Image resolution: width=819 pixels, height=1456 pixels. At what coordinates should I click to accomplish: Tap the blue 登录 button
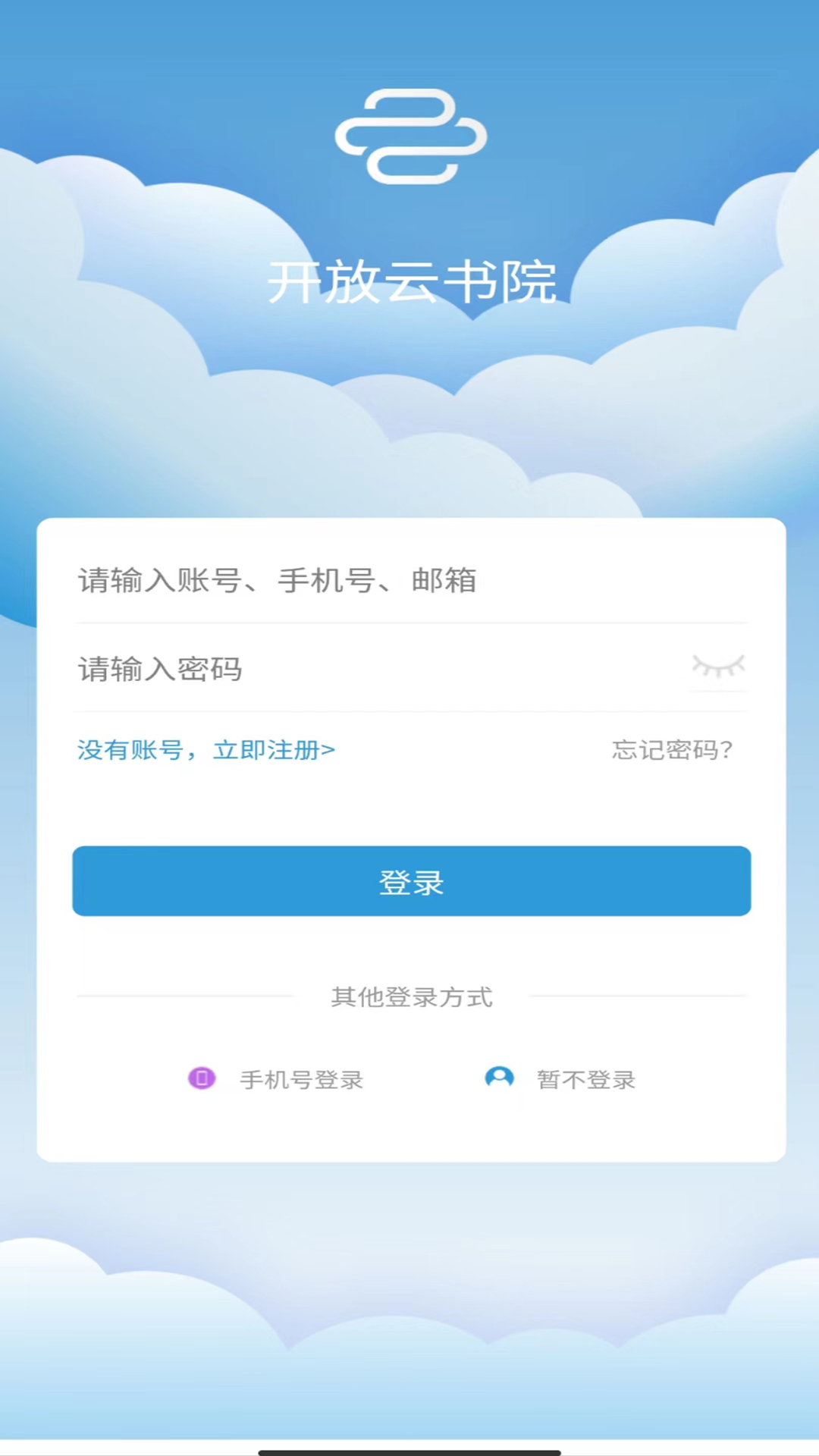pos(411,881)
